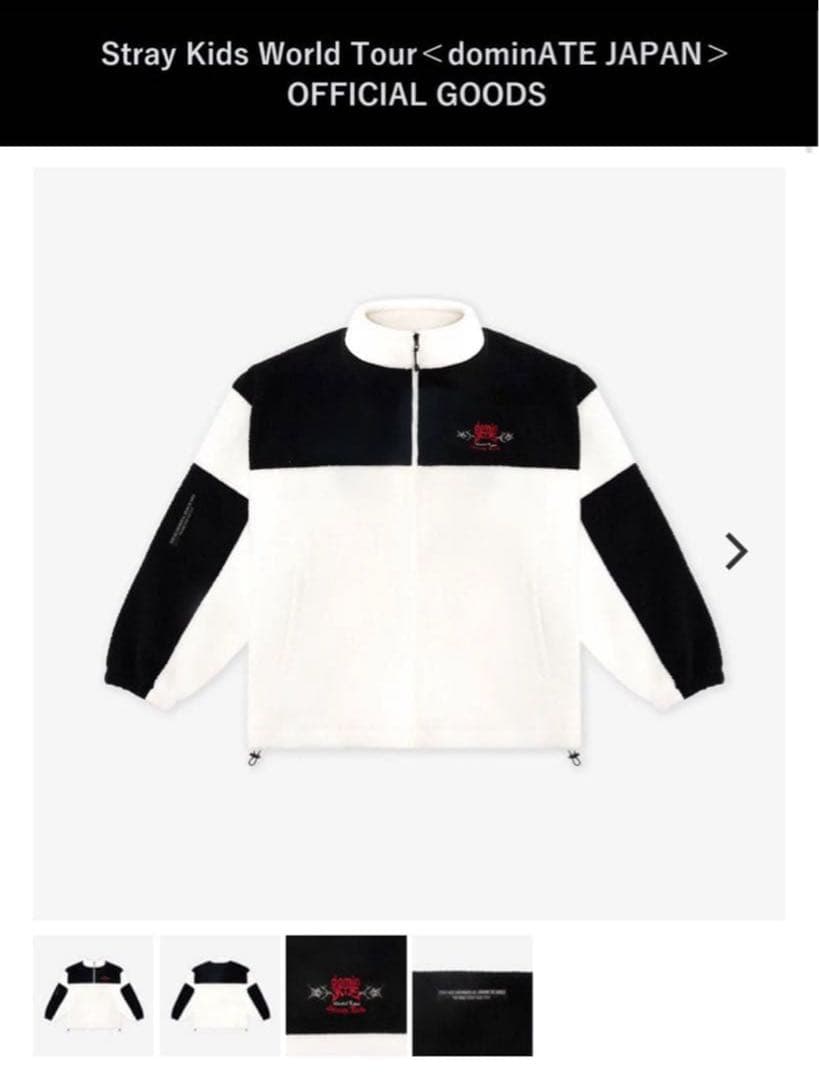Image resolution: width=819 pixels, height=1080 pixels.
Task: View the sleeve text print close-up thumbnail
Action: point(472,995)
